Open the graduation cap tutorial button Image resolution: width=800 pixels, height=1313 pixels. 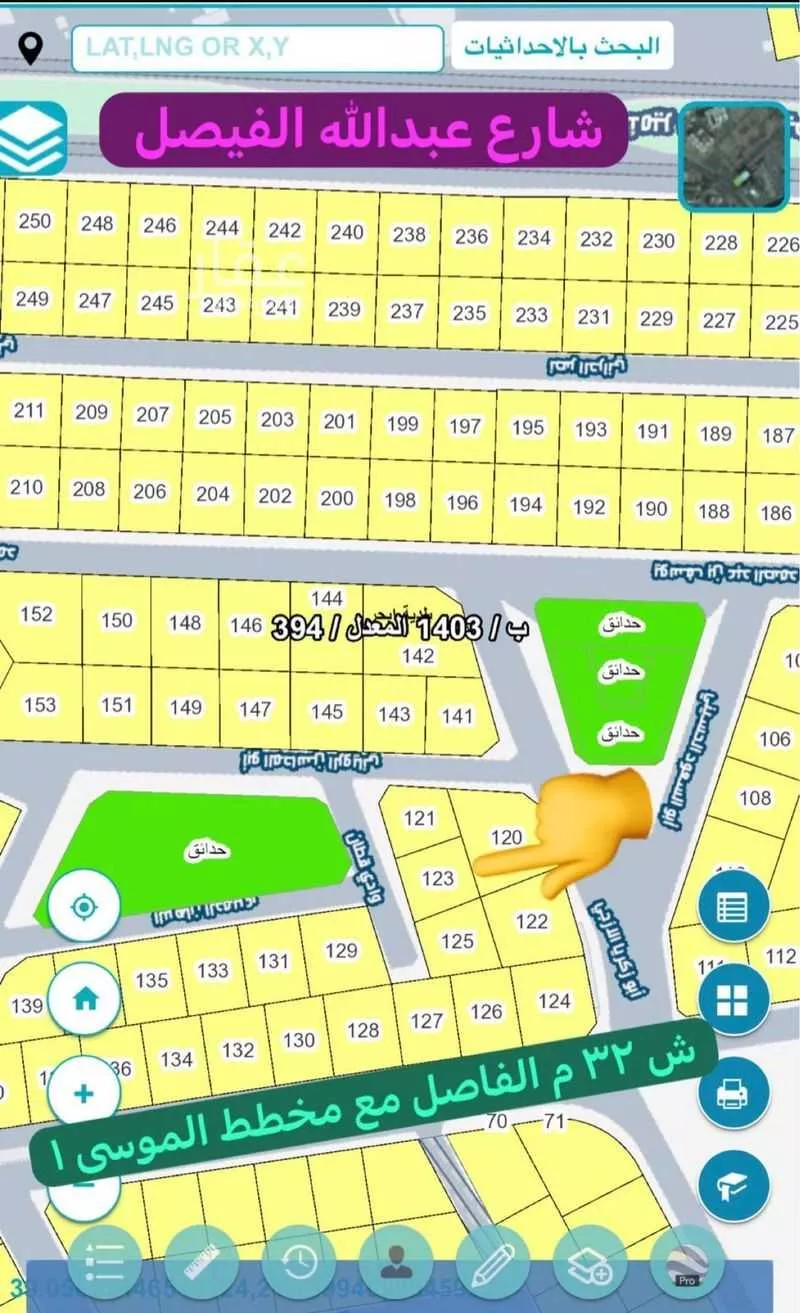pos(734,1186)
